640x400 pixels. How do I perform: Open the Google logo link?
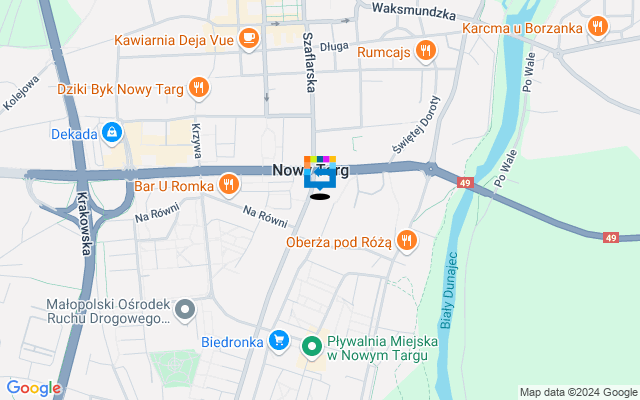[x=34, y=388]
